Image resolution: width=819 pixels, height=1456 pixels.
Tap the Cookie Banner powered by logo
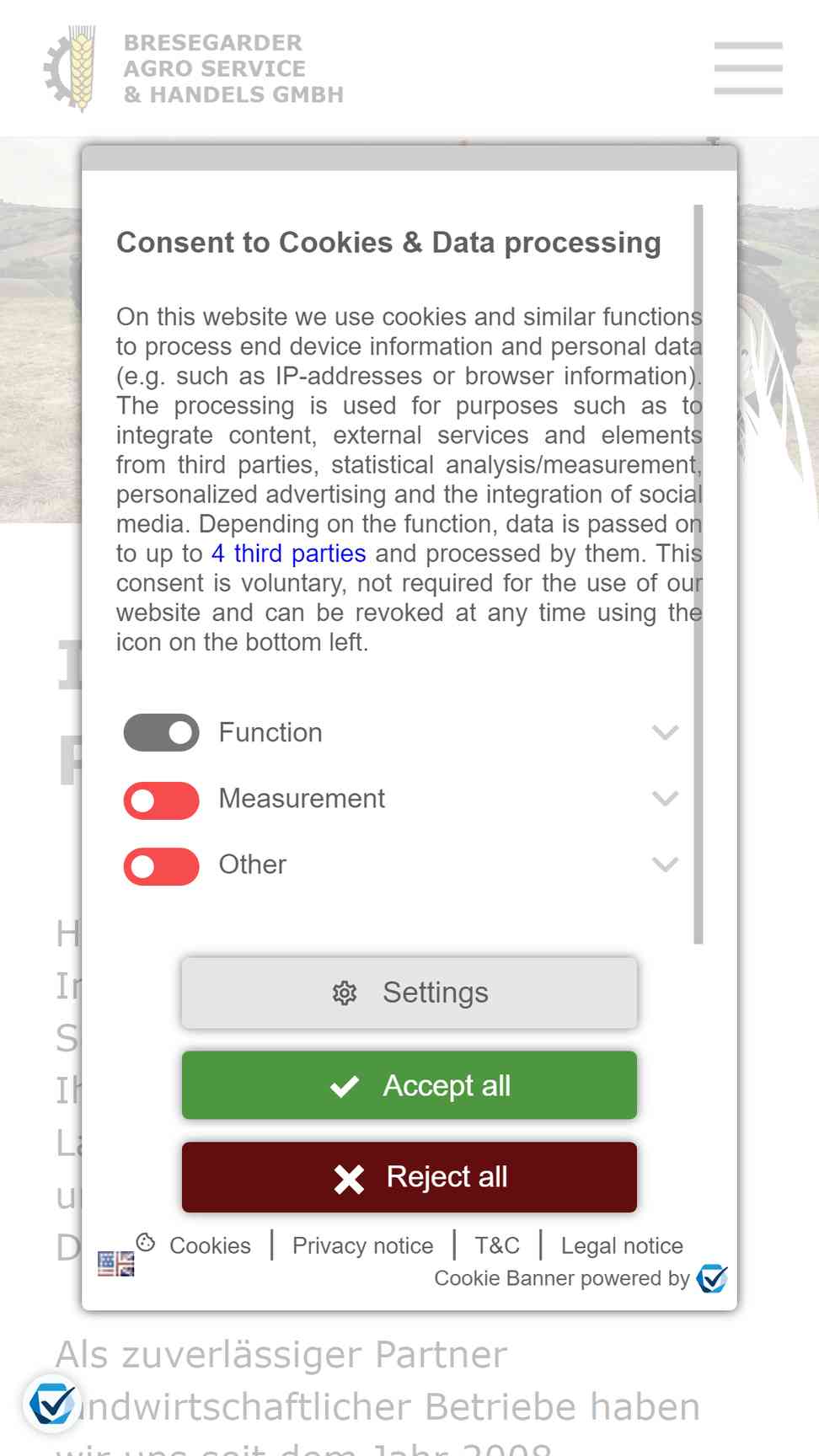click(713, 1279)
